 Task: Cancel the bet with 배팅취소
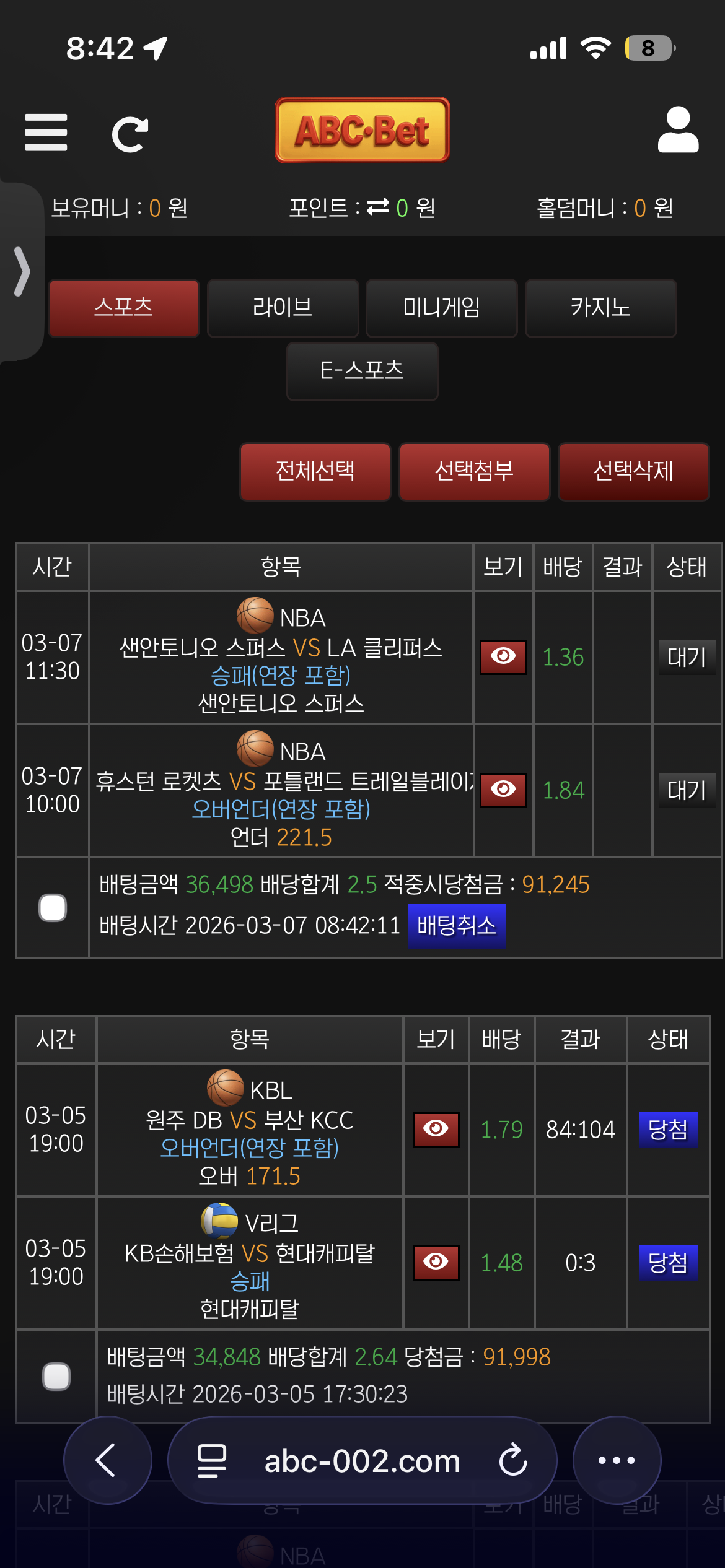point(457,925)
